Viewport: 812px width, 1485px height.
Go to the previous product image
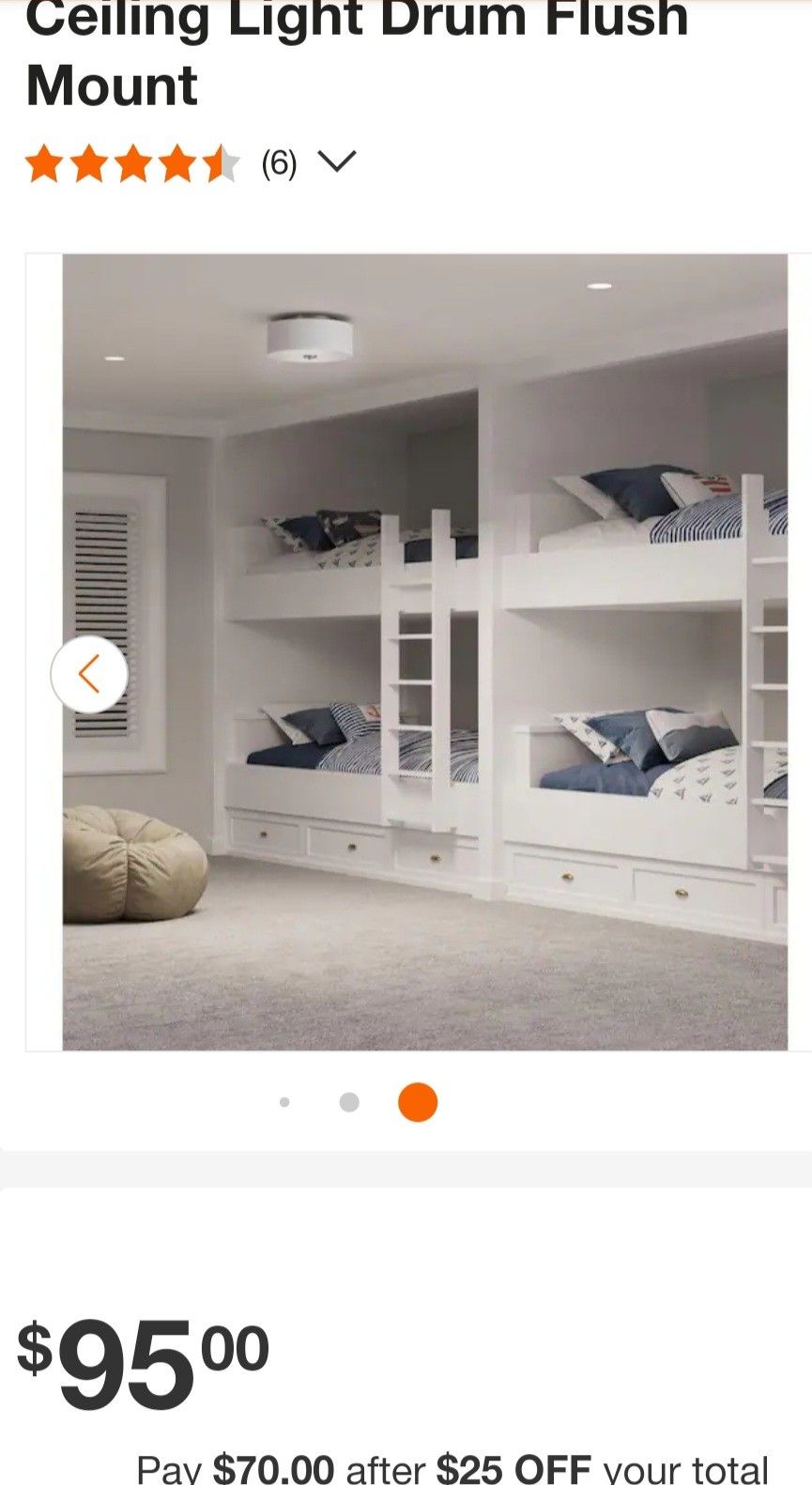coord(89,674)
